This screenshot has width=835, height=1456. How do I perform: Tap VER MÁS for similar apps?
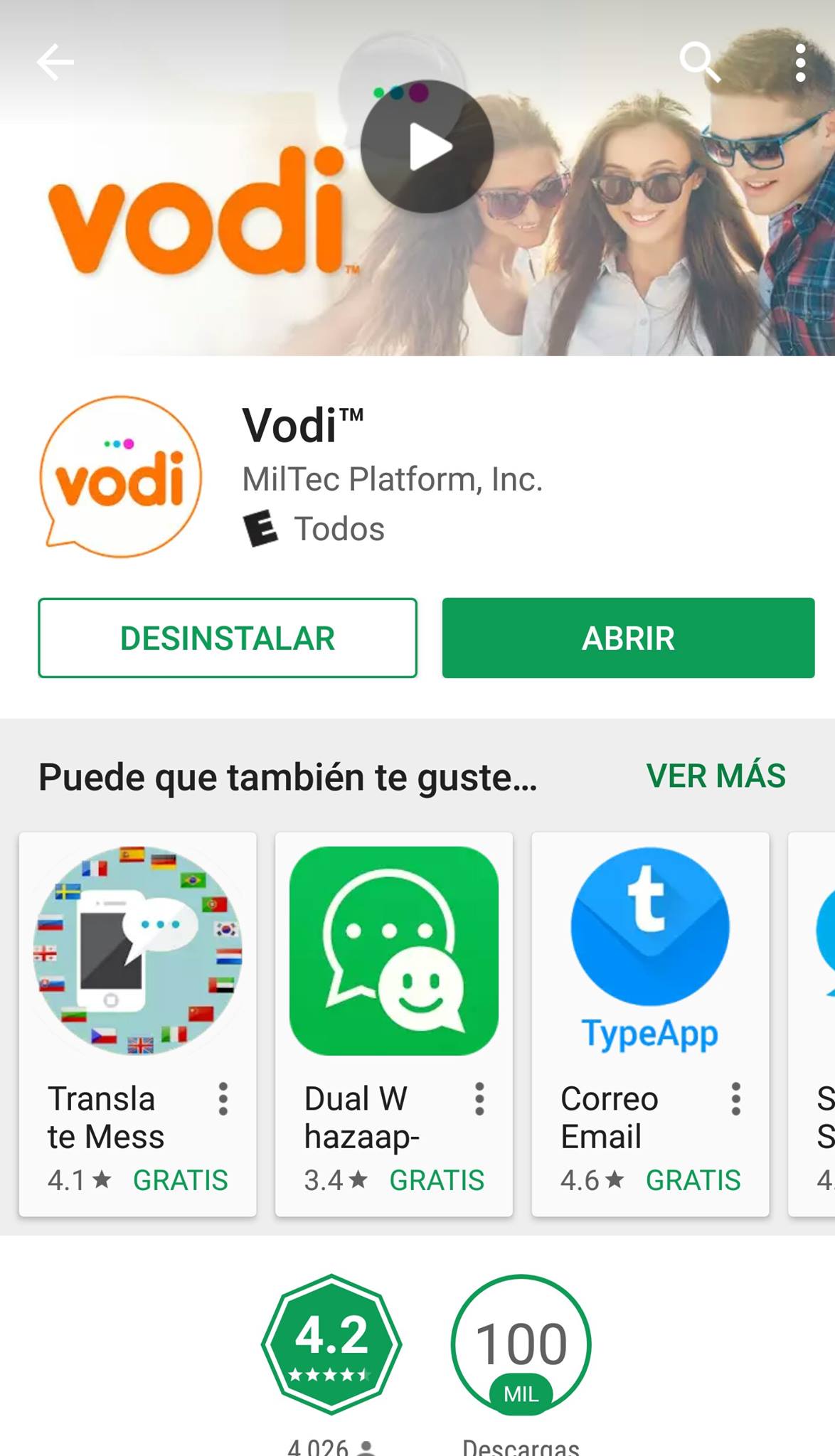(x=716, y=776)
